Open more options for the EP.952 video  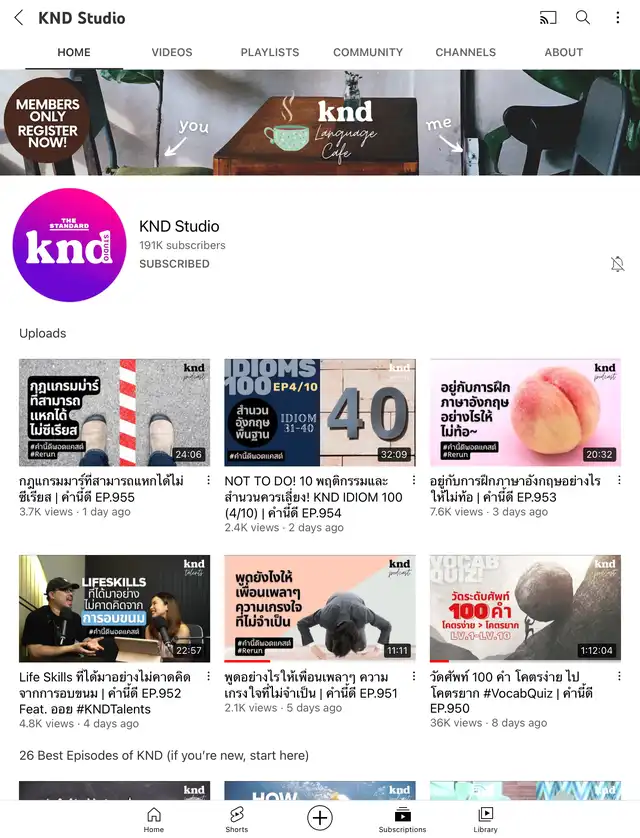point(208,677)
